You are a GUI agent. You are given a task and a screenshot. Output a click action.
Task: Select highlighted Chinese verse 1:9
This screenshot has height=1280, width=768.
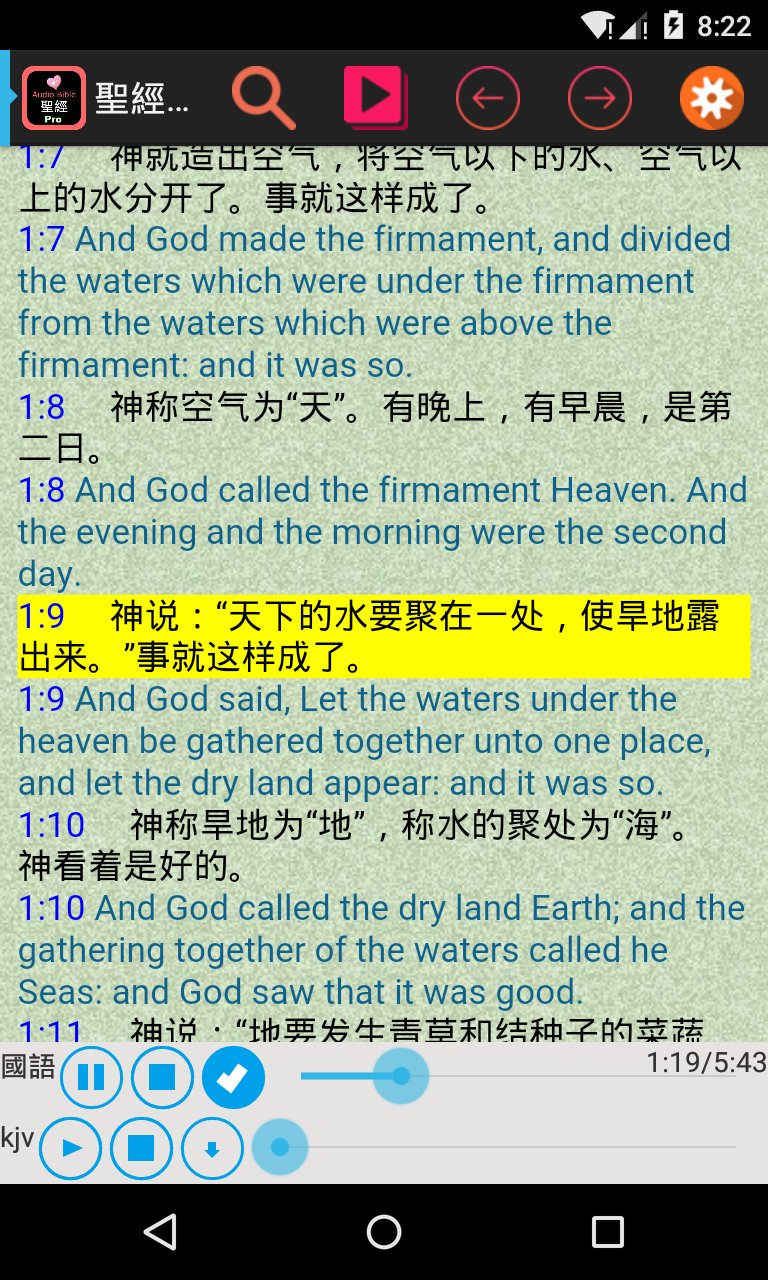[384, 637]
